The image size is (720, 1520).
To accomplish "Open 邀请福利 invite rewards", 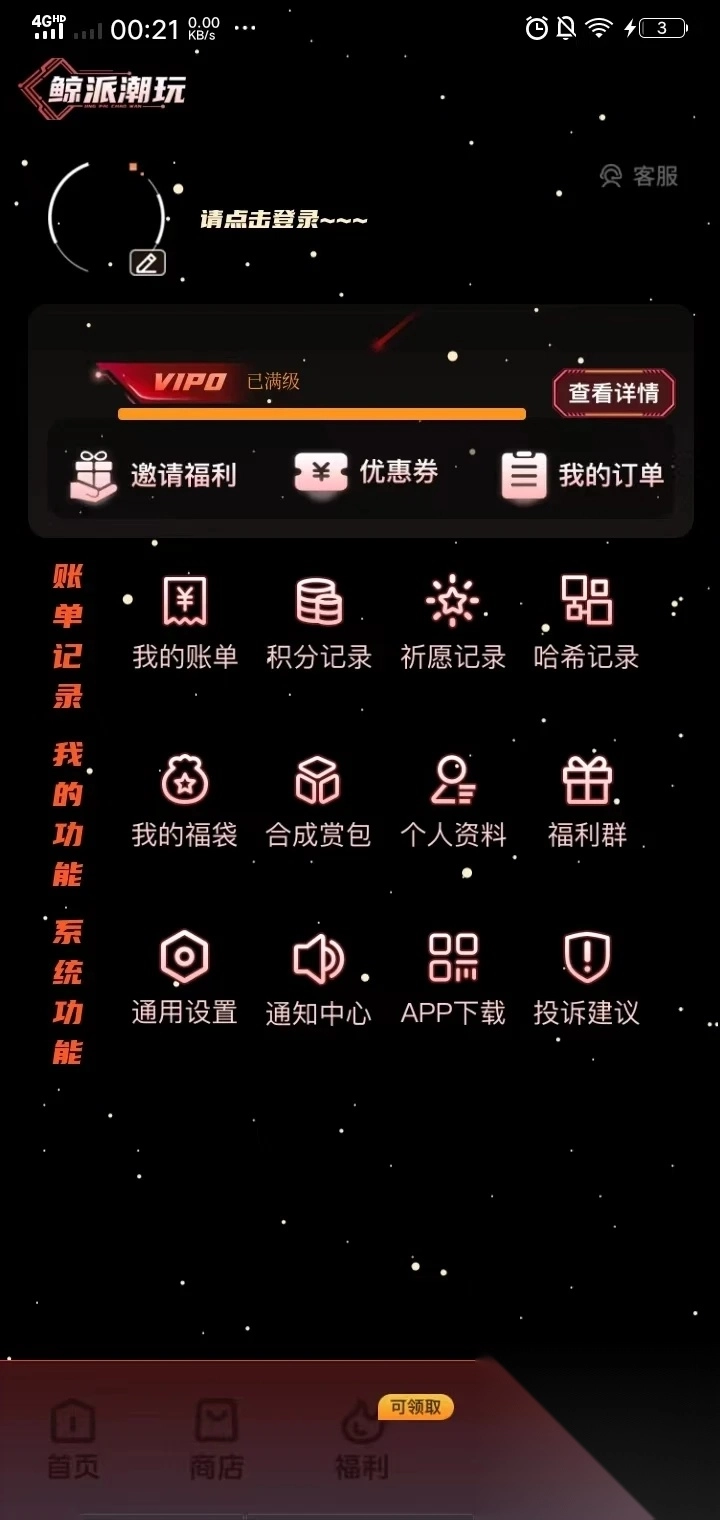I will [155, 473].
